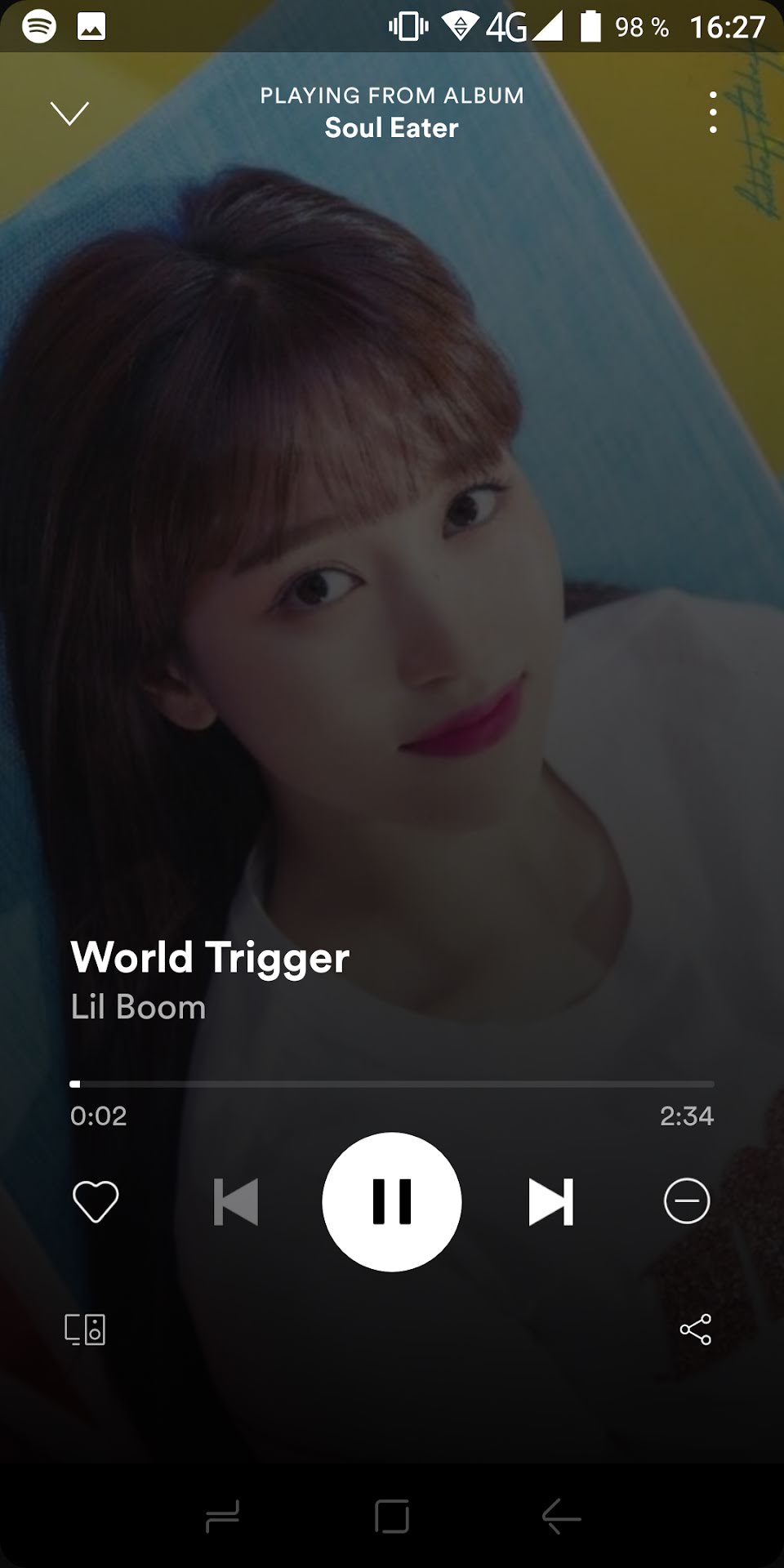Collapse the now playing view
The width and height of the screenshot is (784, 1568).
tap(69, 113)
